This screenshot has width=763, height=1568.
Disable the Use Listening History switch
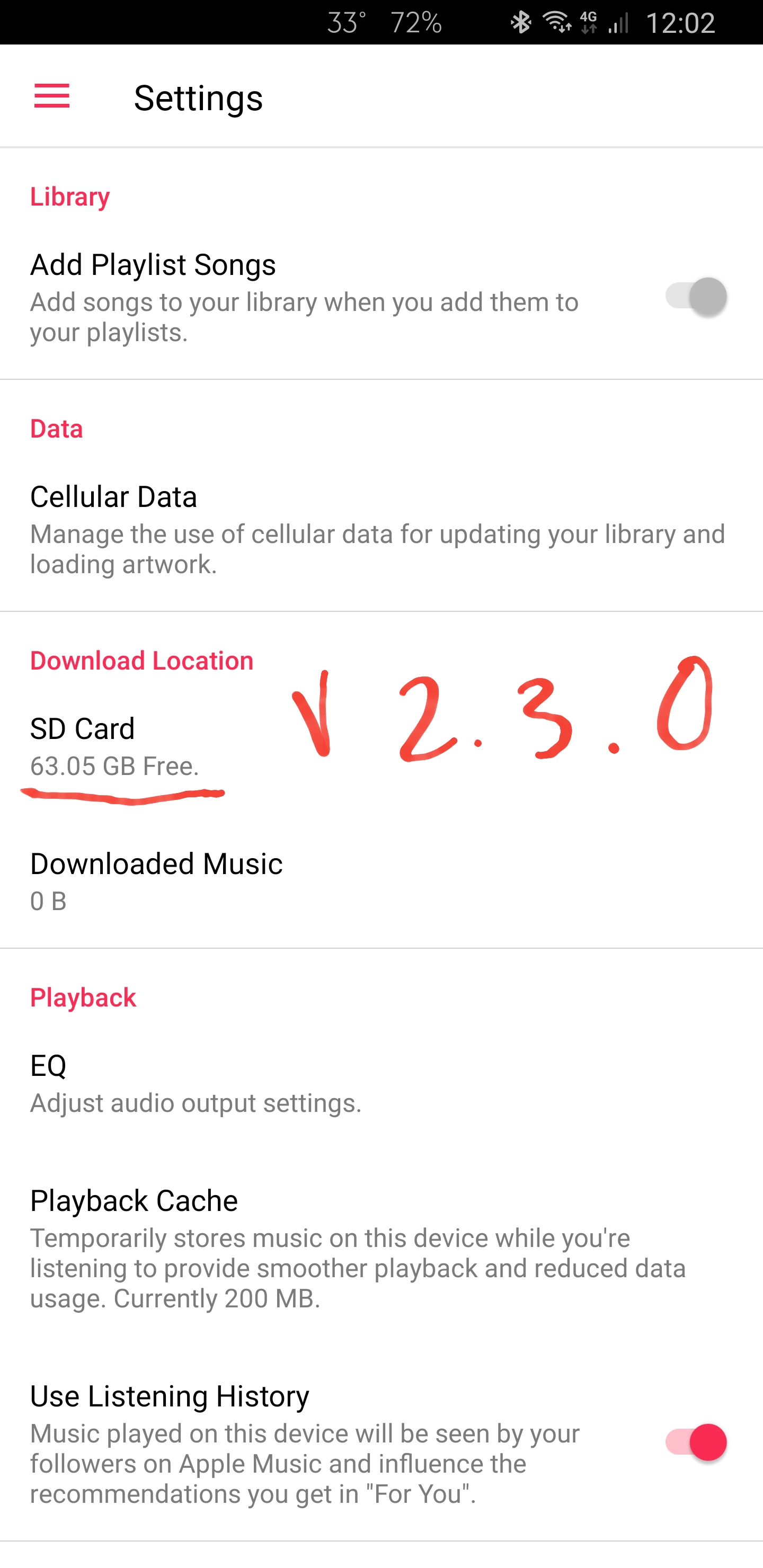pos(695,1442)
